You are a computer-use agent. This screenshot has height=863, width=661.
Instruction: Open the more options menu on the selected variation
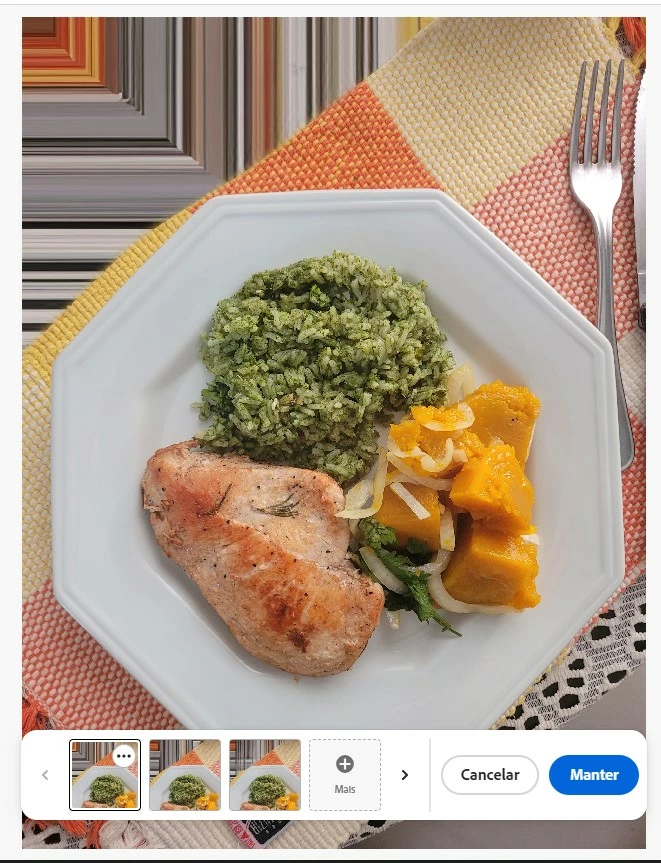[124, 757]
